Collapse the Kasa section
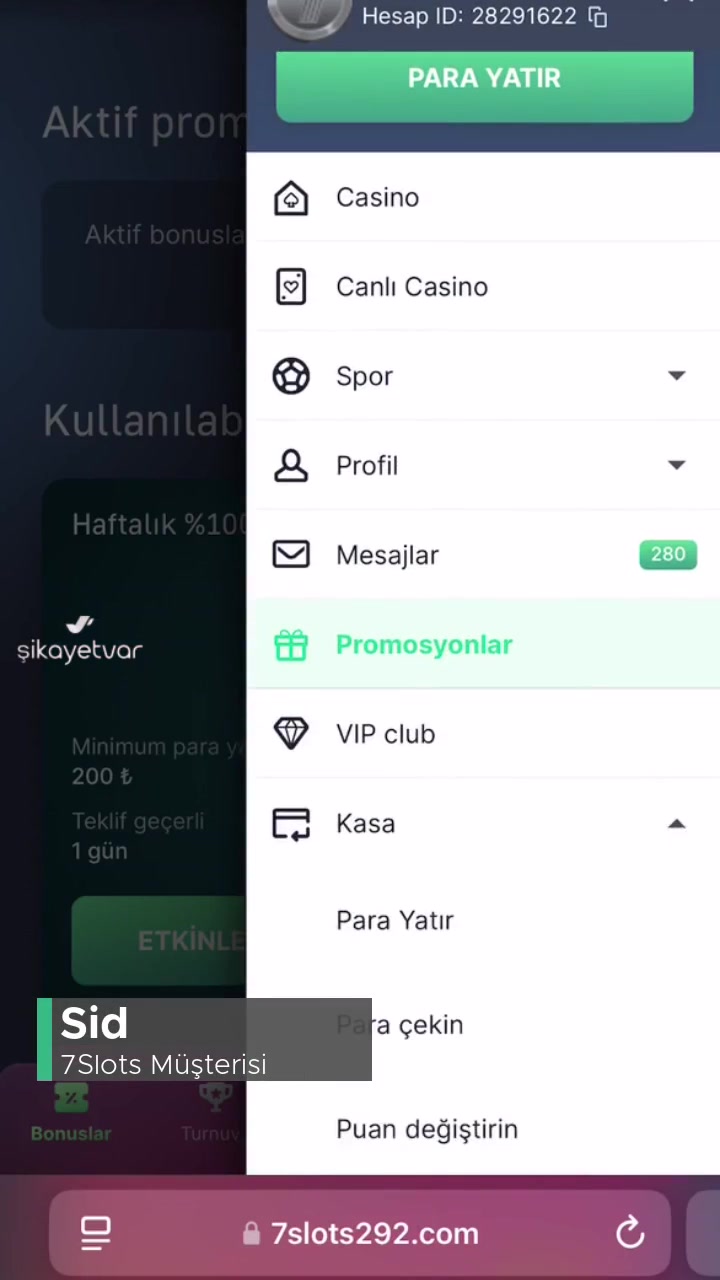This screenshot has width=720, height=1280. (677, 823)
